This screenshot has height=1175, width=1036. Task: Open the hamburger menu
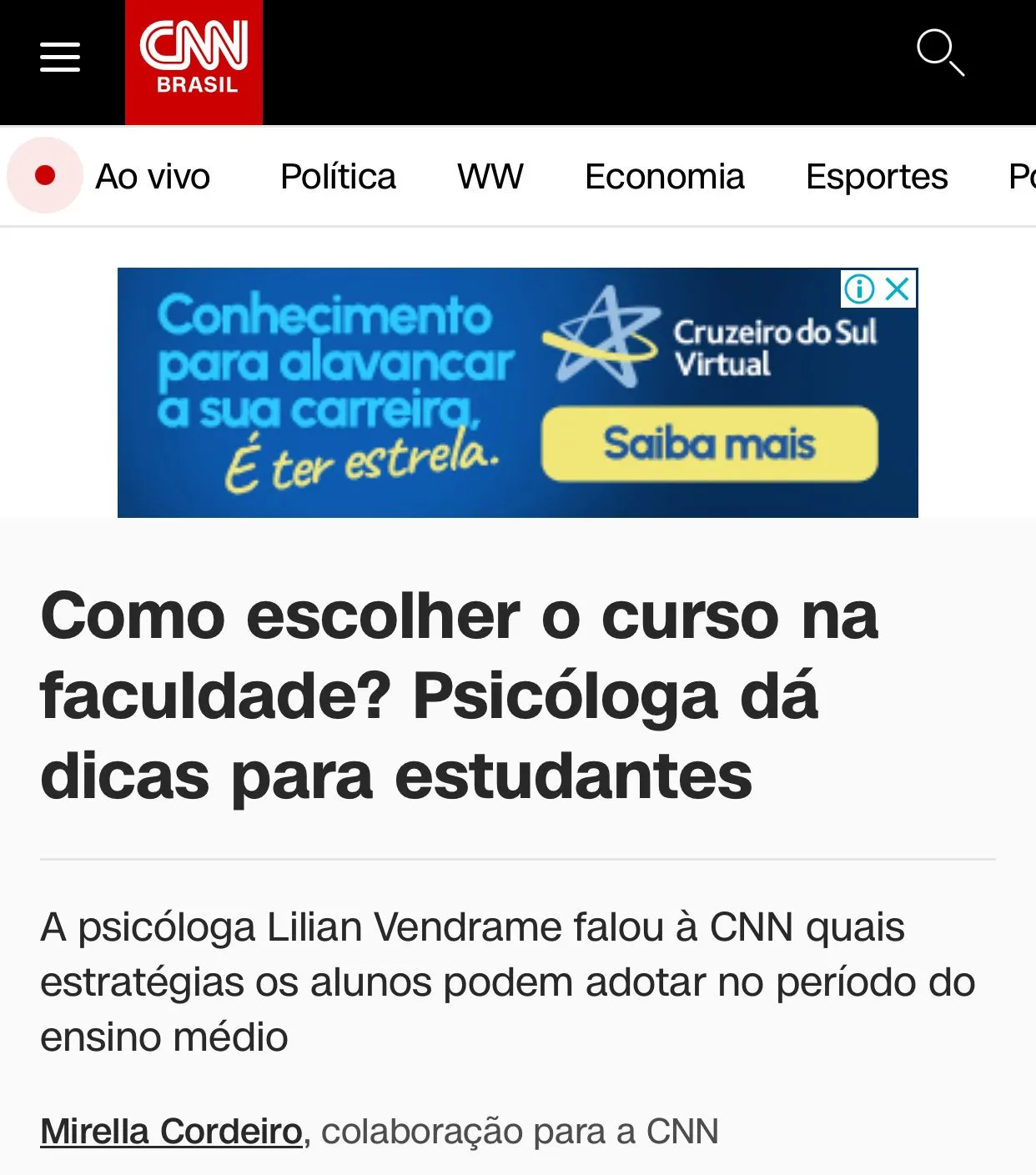[60, 58]
